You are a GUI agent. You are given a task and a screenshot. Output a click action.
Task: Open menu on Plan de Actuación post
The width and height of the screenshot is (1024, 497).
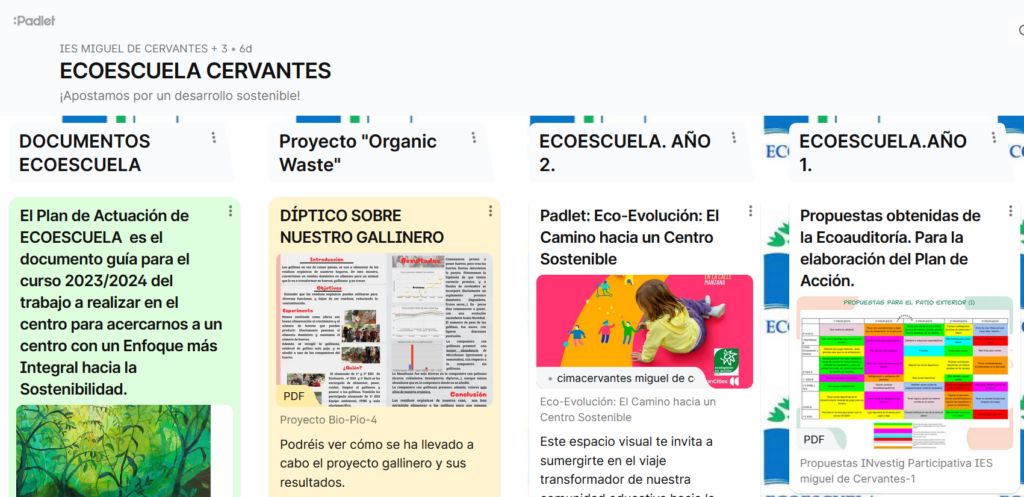point(230,211)
